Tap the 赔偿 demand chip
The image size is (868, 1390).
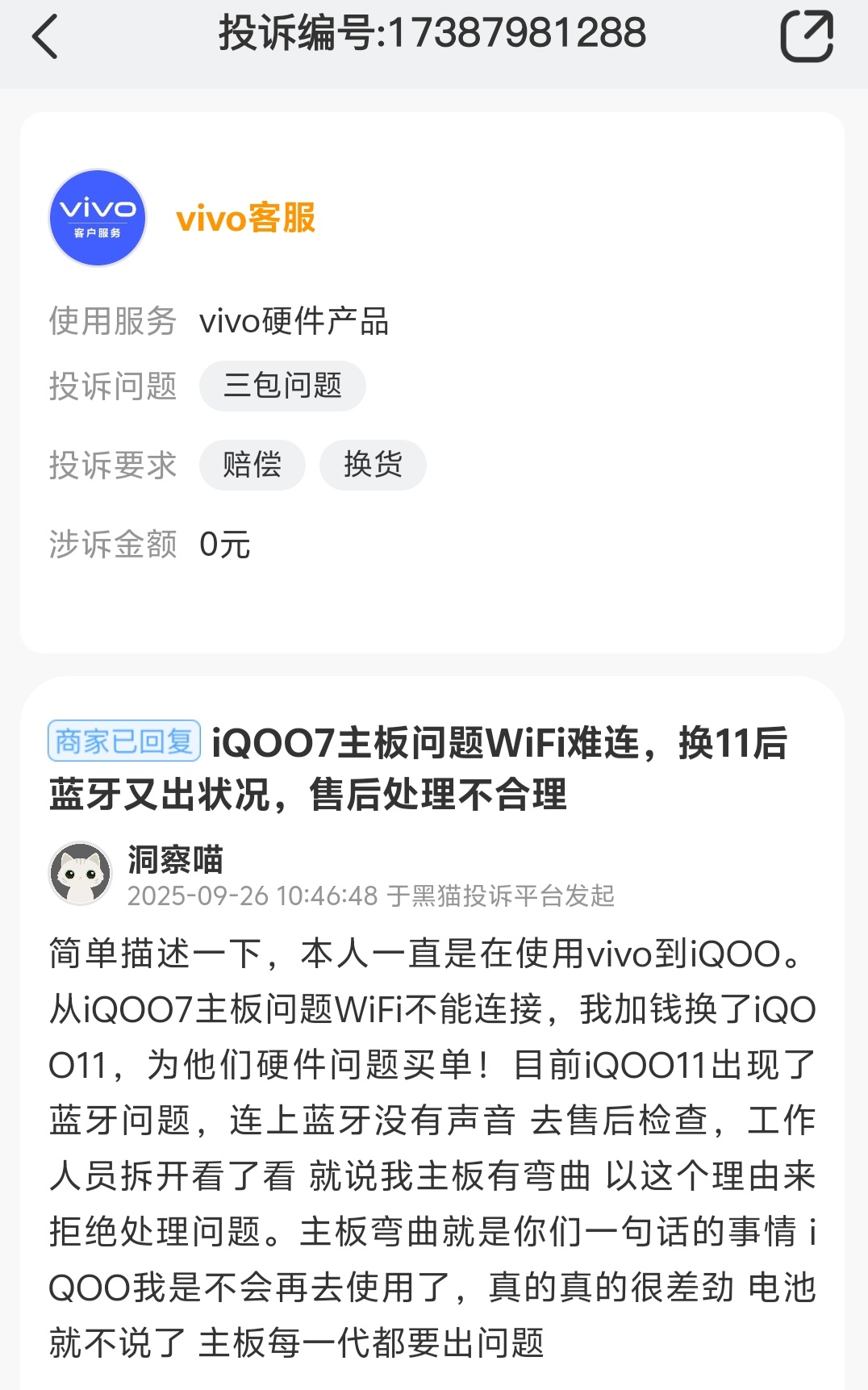coord(252,465)
